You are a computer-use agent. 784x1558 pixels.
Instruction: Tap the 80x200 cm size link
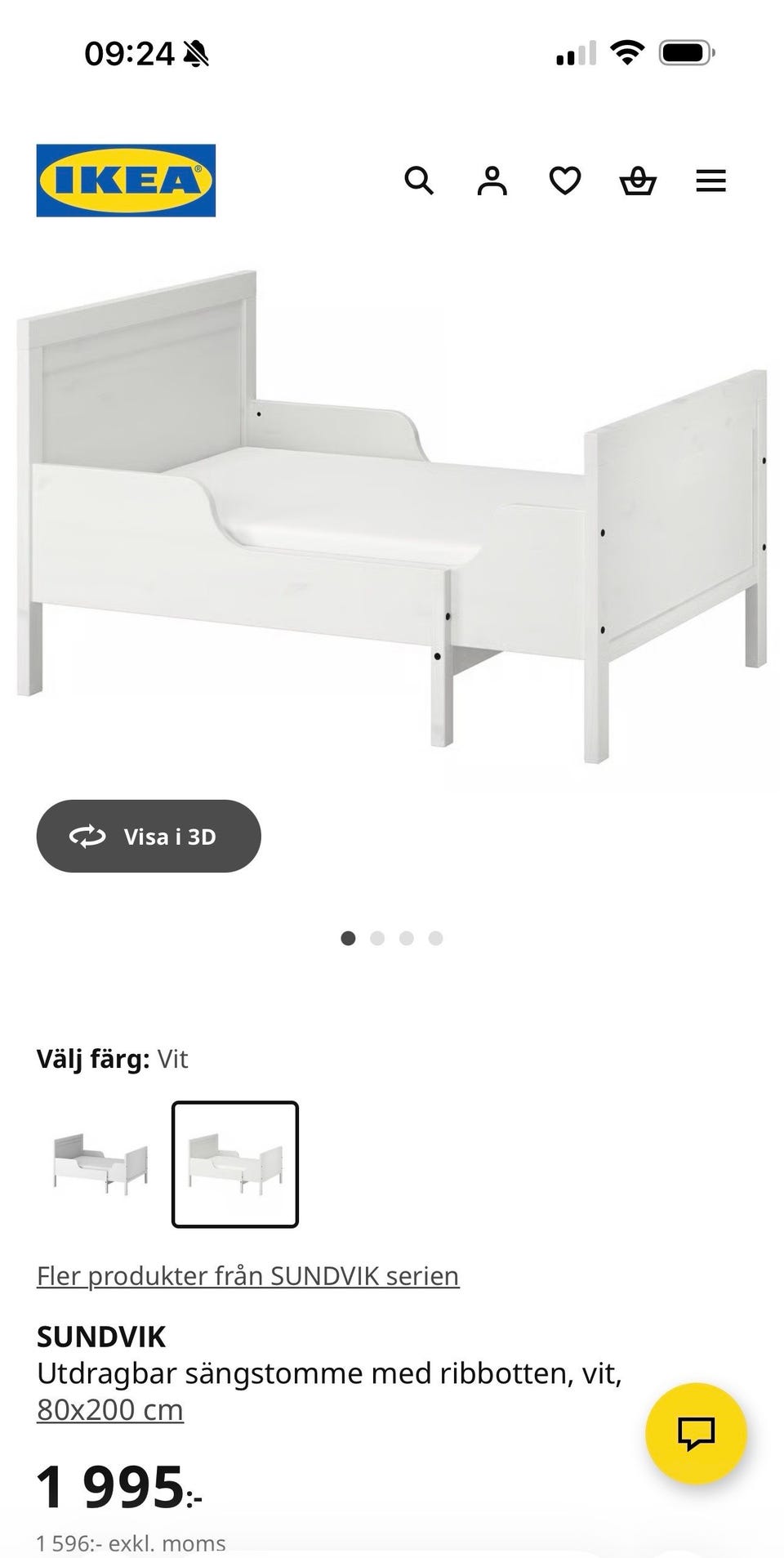coord(110,1409)
